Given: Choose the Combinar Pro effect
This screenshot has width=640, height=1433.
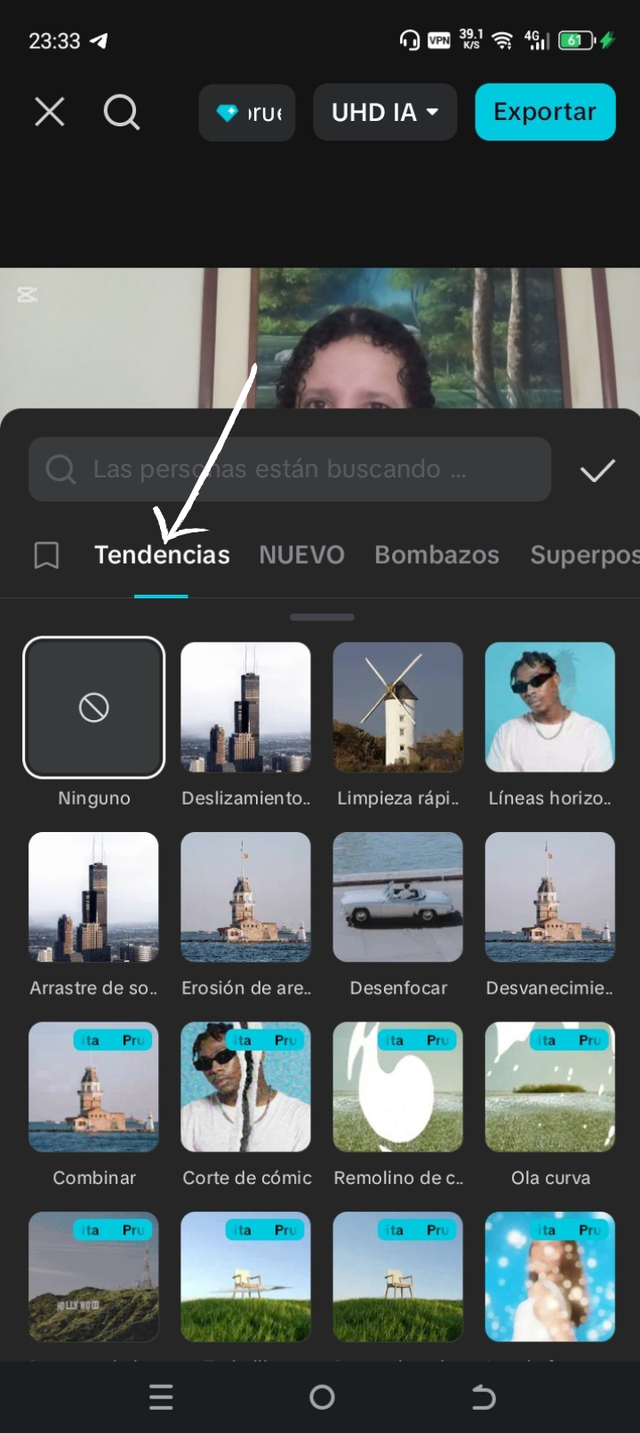Looking at the screenshot, I should [x=94, y=1087].
